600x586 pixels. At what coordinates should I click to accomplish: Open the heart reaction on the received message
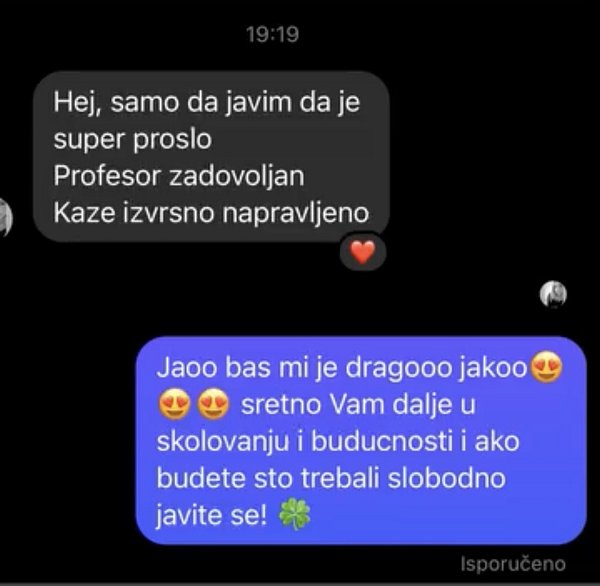click(362, 252)
